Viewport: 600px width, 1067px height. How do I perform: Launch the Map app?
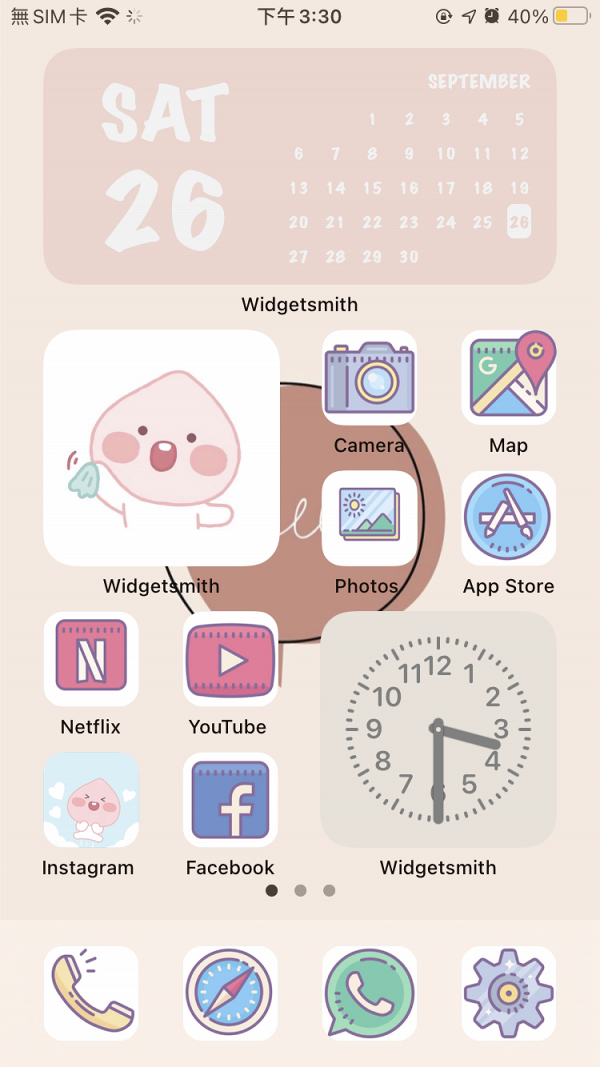[x=508, y=378]
